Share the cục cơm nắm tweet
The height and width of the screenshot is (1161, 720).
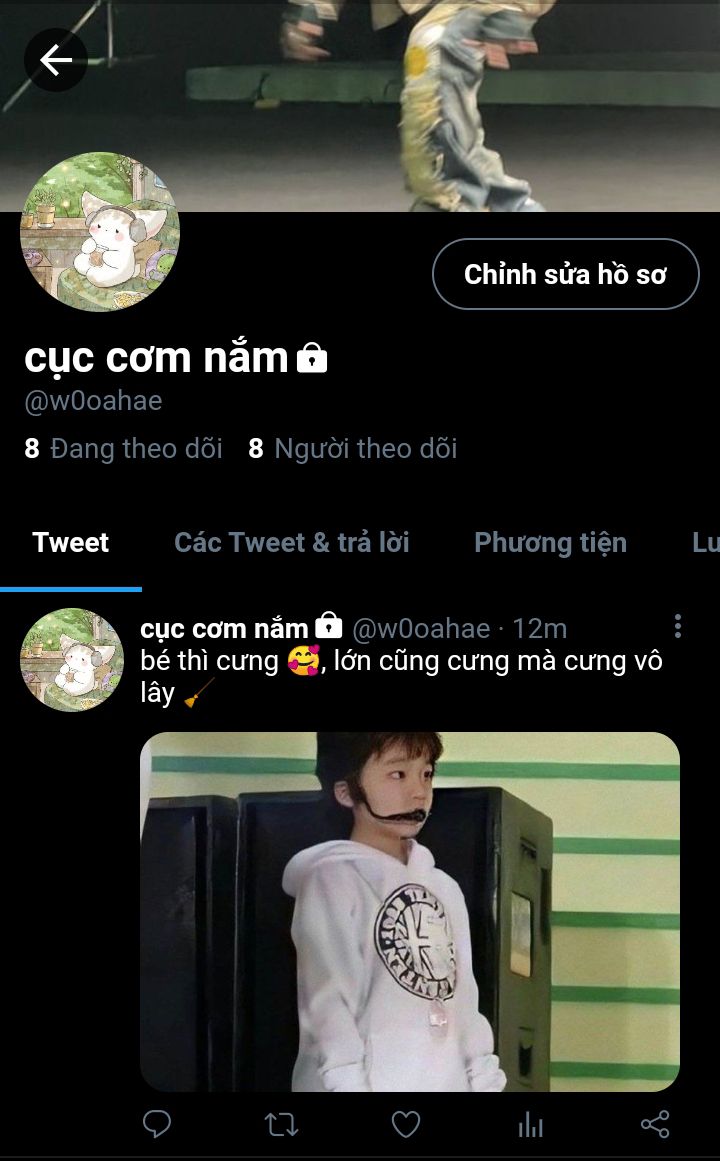[655, 1124]
